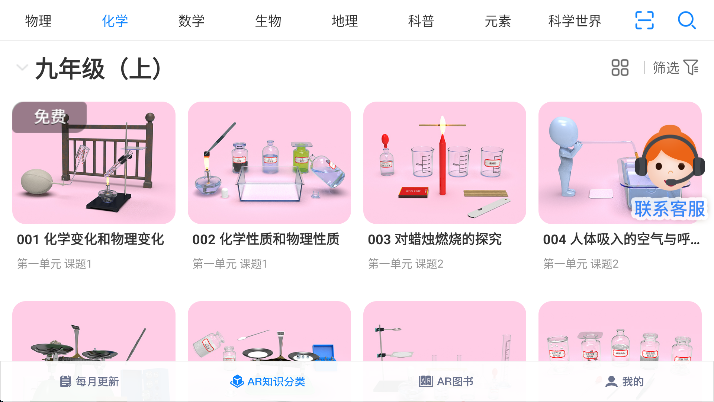714x402 pixels.
Task: Switch to the 地理 tab
Action: [x=345, y=21]
